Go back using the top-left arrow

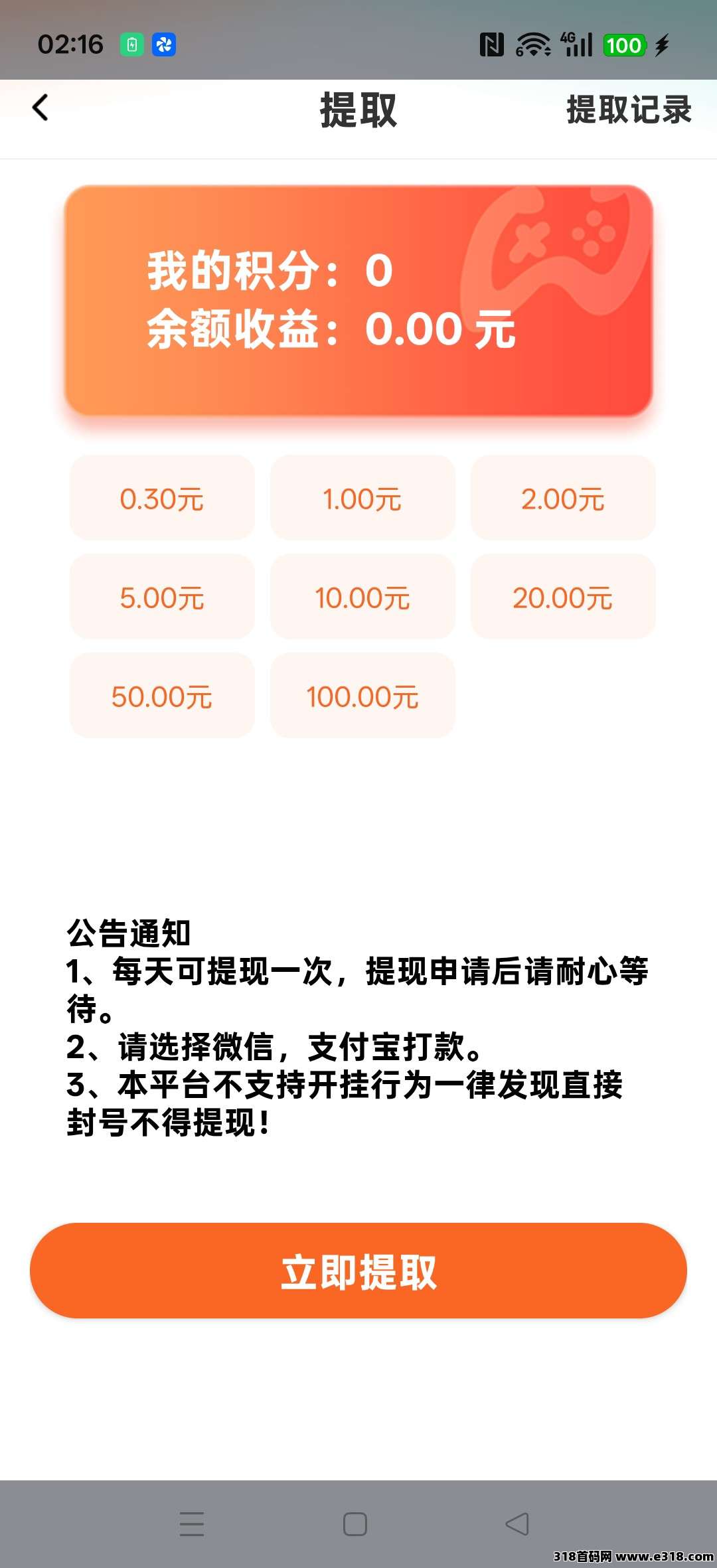40,108
